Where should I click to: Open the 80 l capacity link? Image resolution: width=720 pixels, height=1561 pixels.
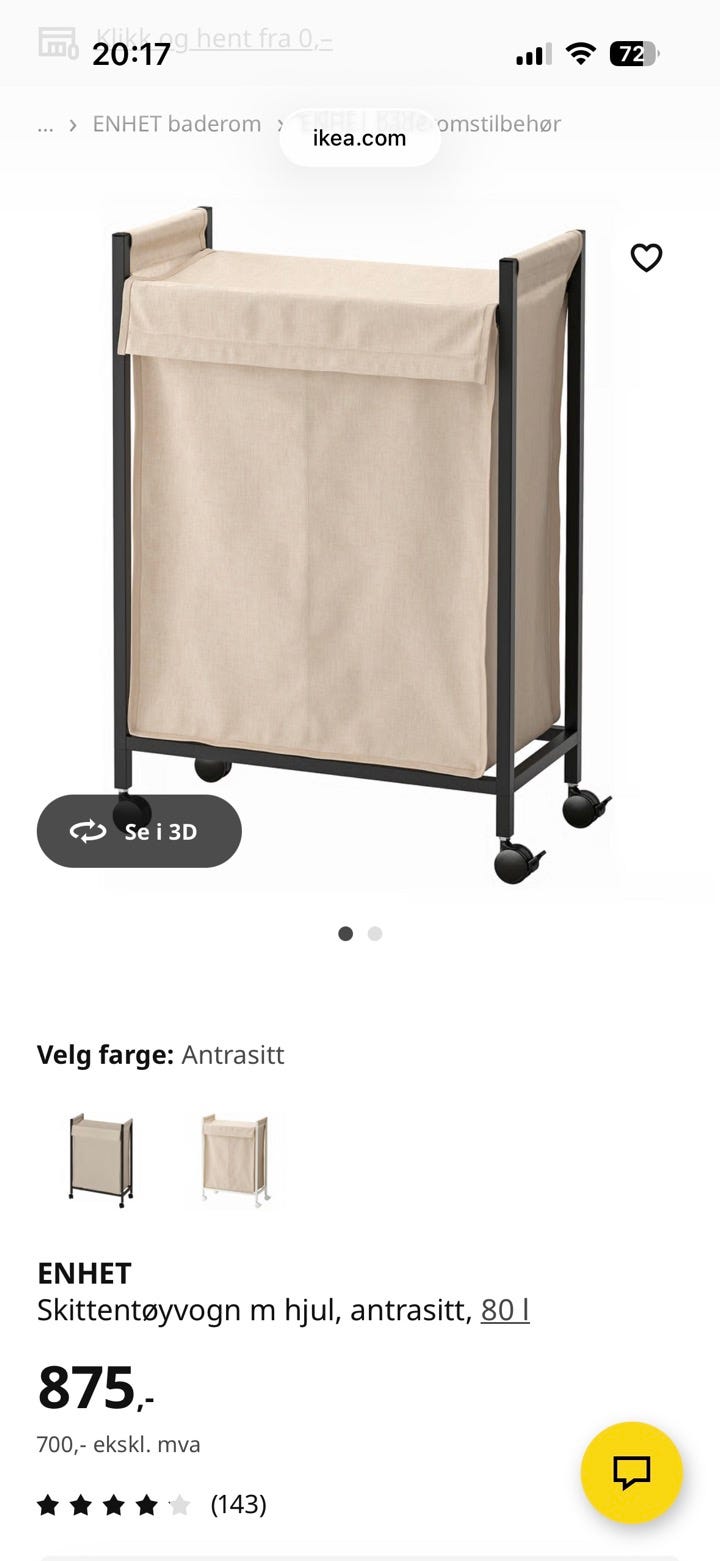pyautogui.click(x=506, y=1309)
